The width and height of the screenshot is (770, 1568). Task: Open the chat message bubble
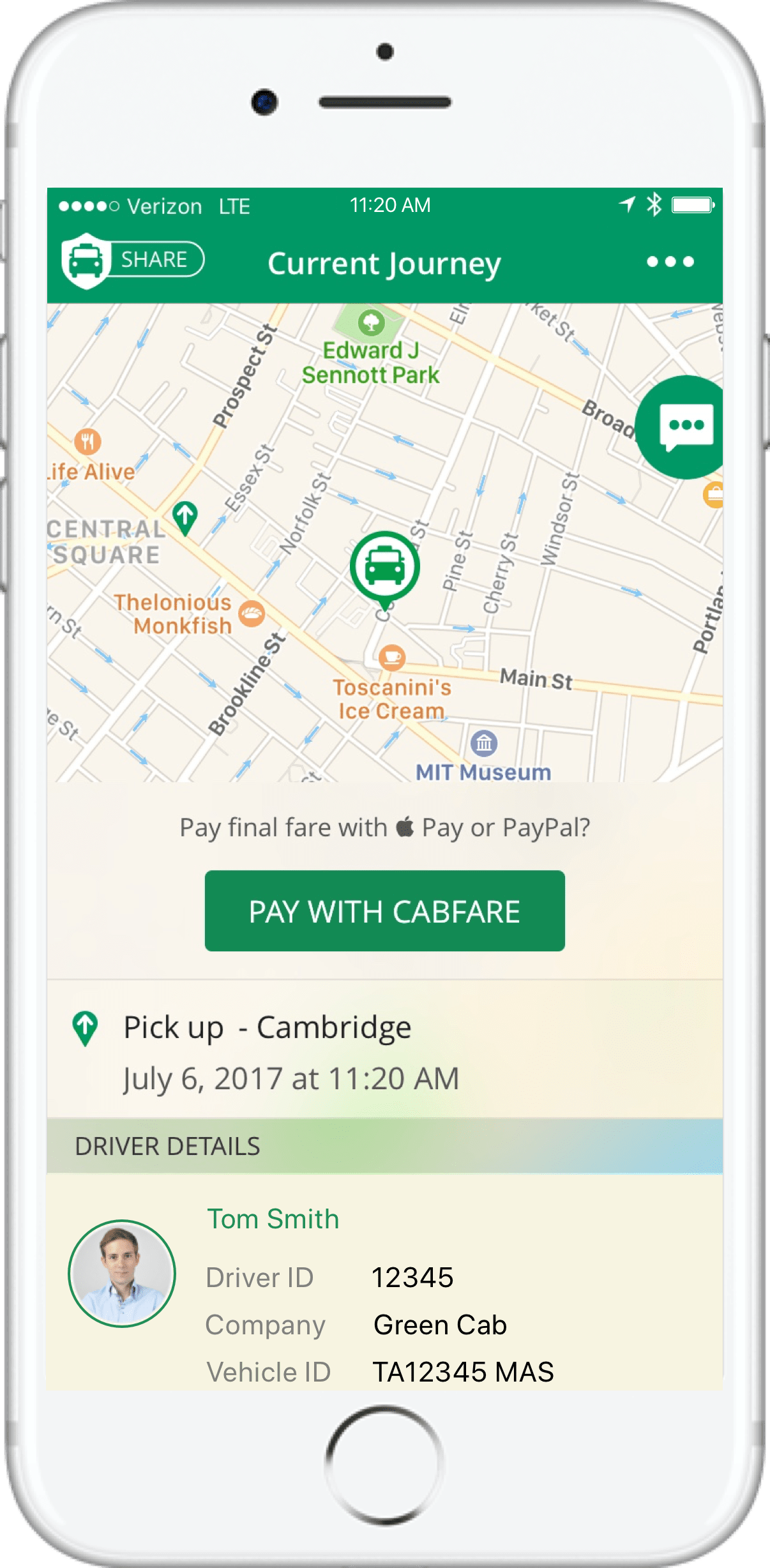coord(684,426)
